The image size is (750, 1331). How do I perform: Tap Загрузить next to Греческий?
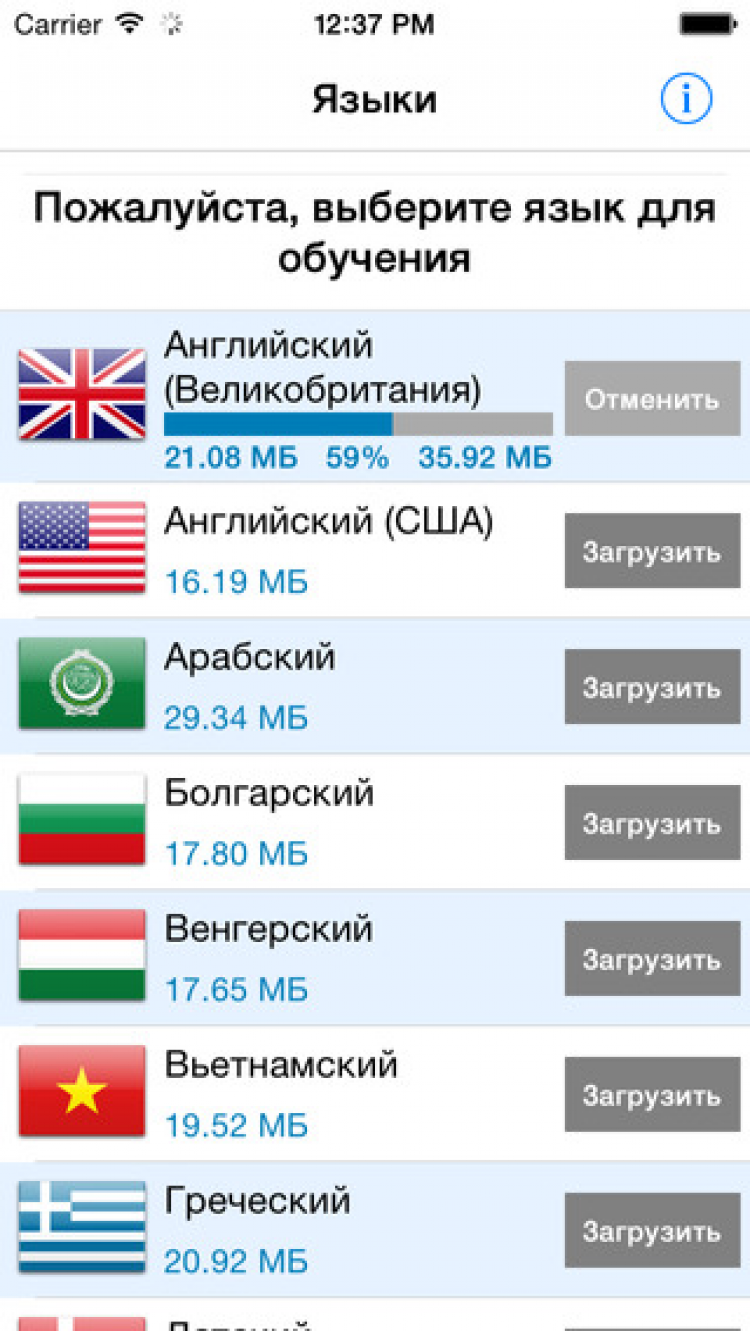tap(651, 1230)
